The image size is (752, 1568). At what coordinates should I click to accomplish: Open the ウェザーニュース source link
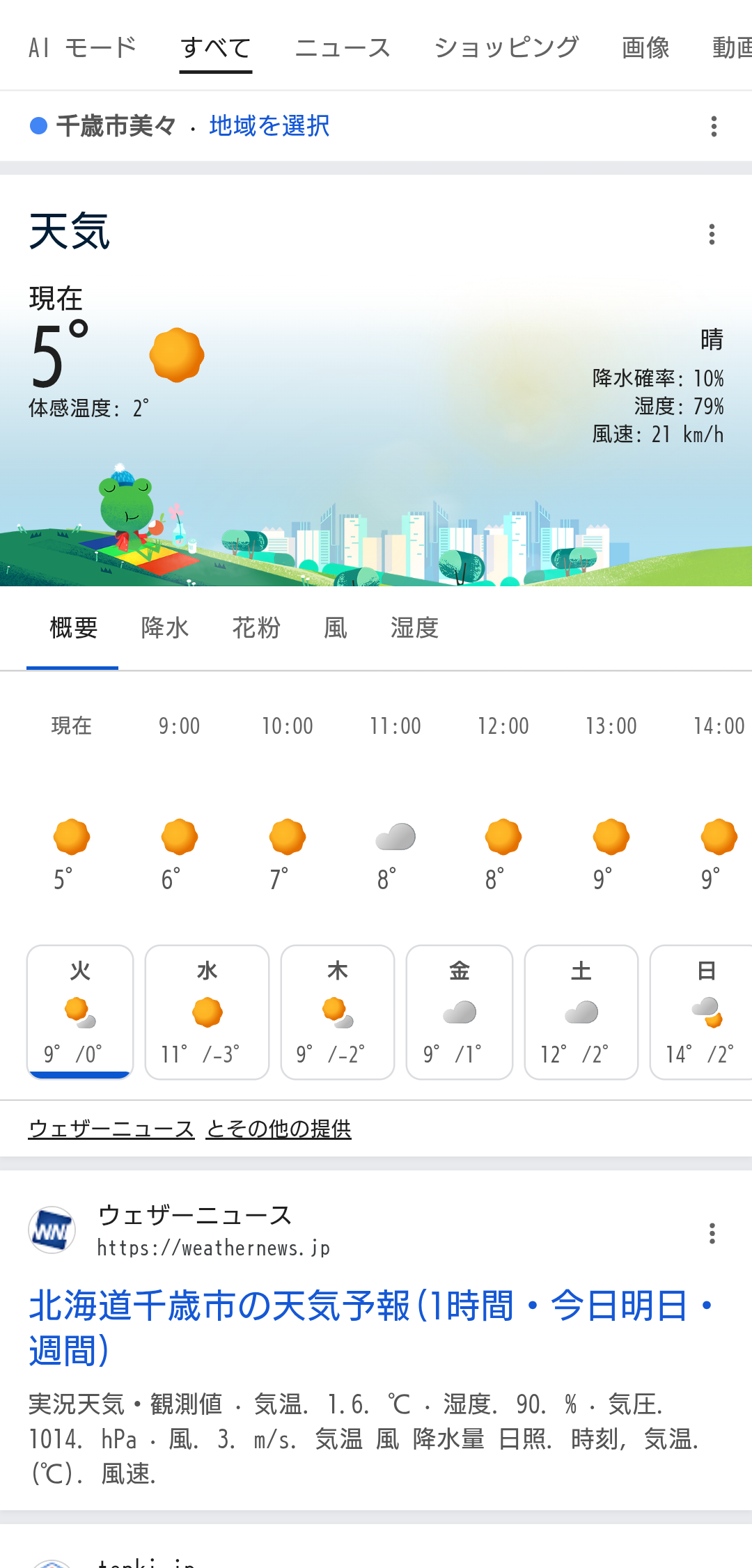point(111,1129)
